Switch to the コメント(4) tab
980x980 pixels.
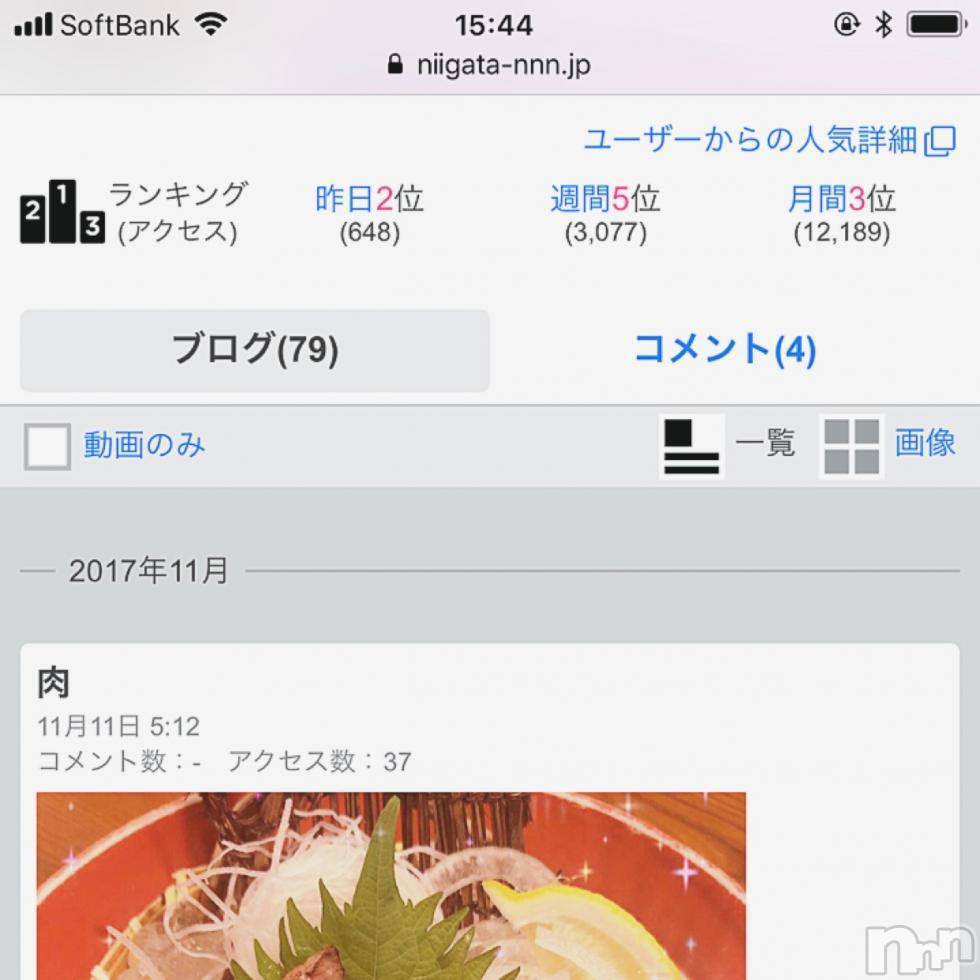tap(725, 350)
